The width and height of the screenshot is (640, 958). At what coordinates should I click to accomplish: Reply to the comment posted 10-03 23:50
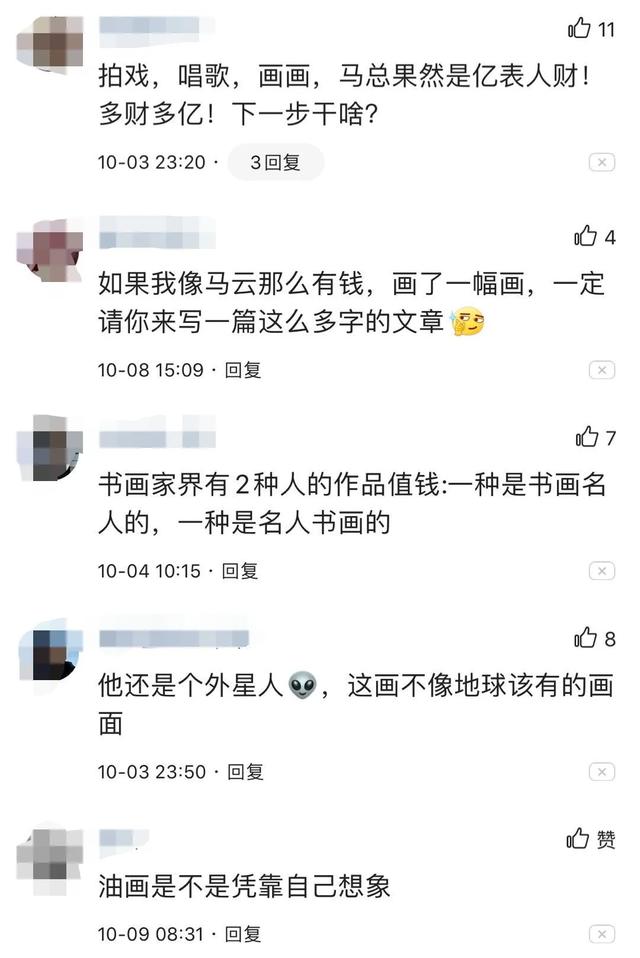245,772
